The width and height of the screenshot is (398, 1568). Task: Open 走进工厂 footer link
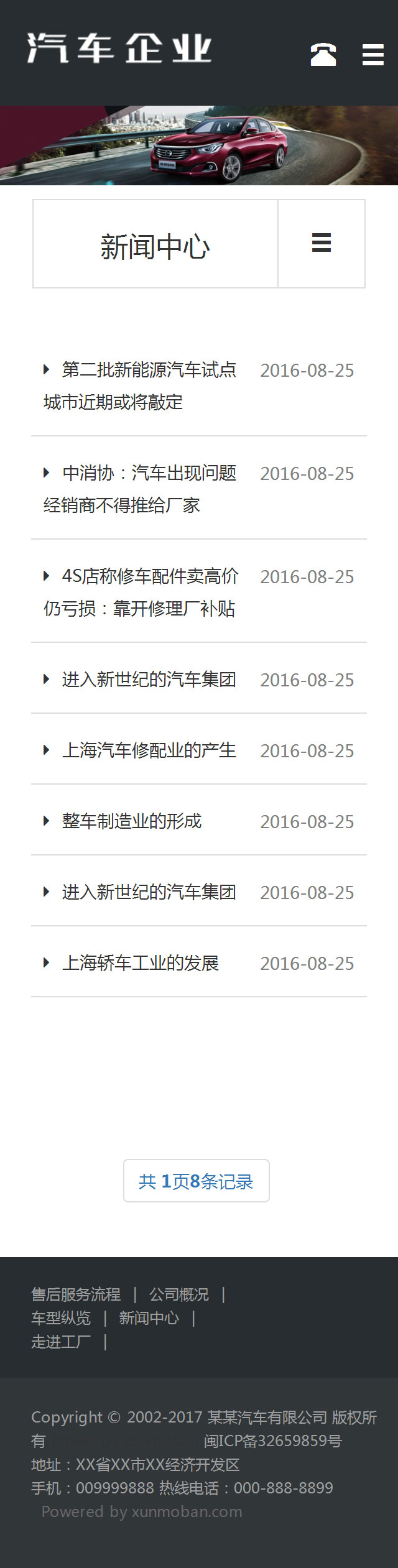(61, 1342)
